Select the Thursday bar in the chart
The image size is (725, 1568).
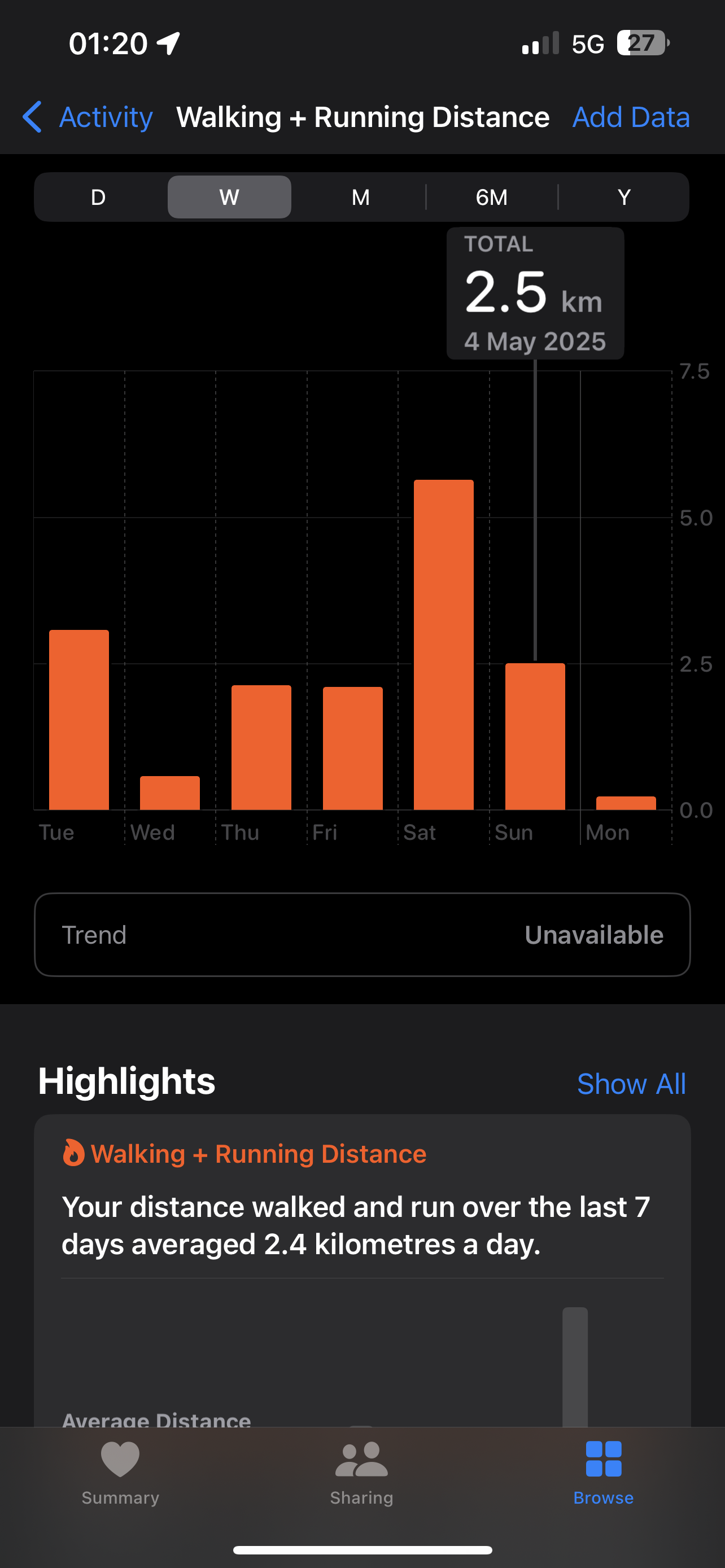click(261, 747)
